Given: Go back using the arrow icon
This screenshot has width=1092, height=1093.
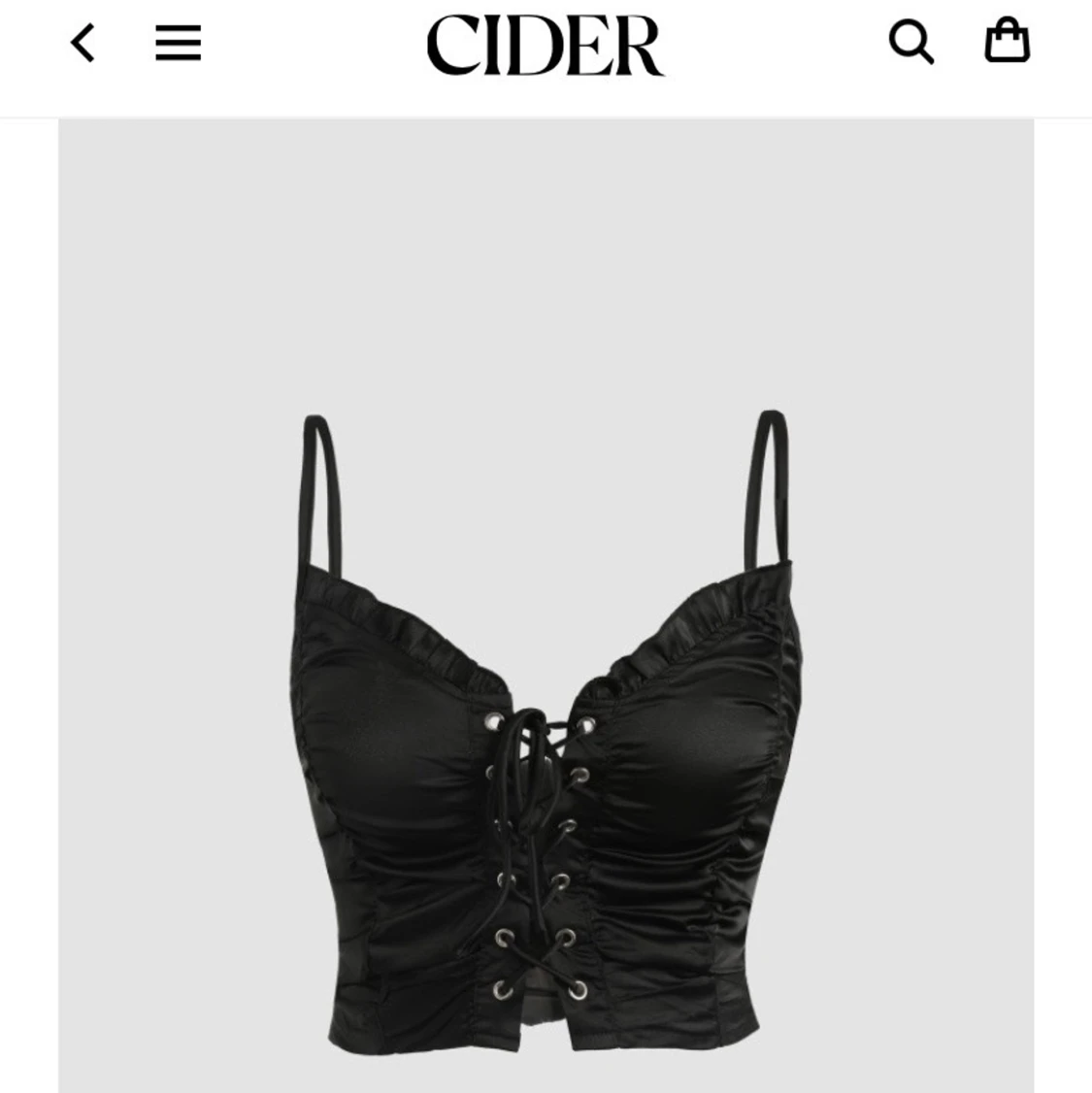Looking at the screenshot, I should pos(83,43).
